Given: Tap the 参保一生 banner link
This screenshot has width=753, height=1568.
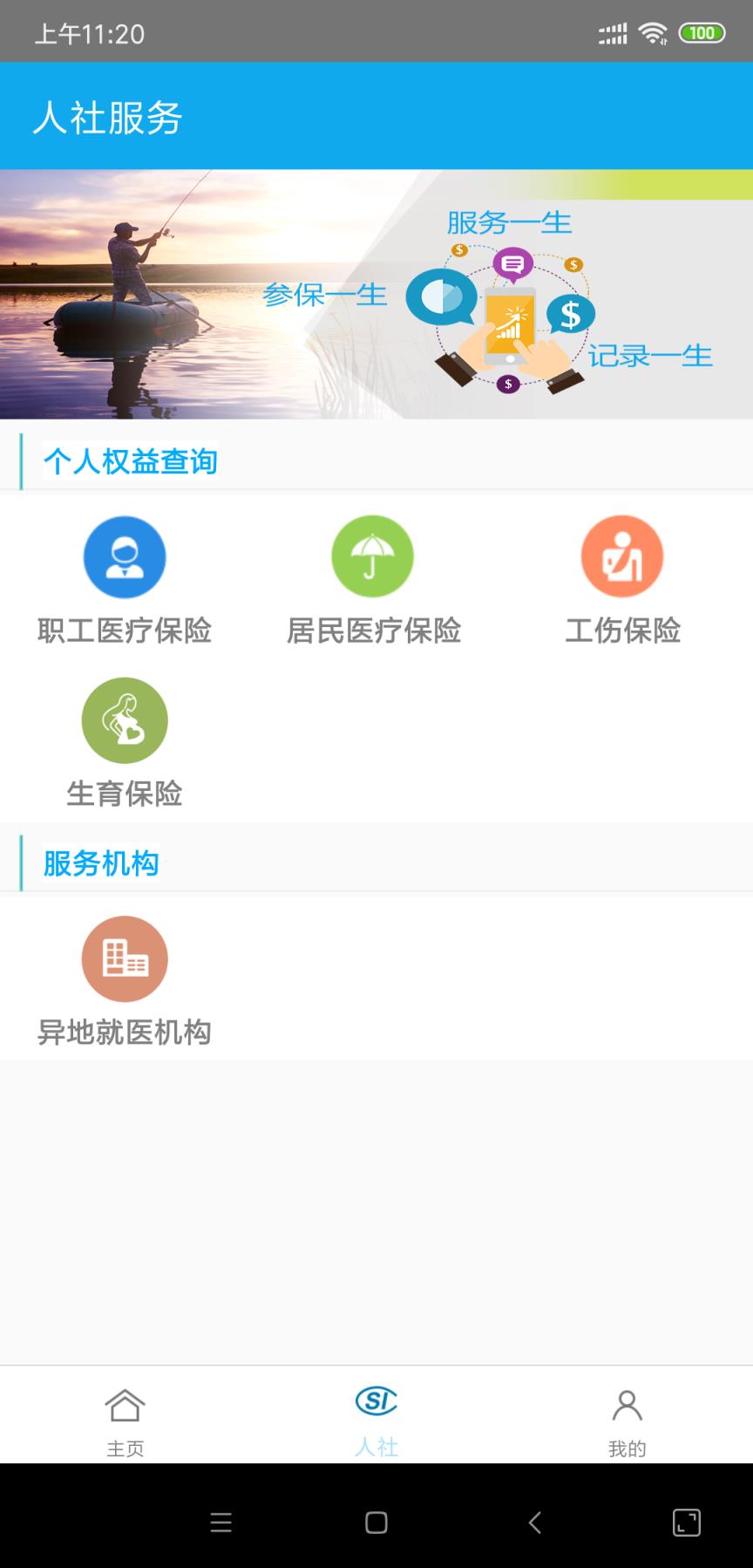Looking at the screenshot, I should 326,297.
